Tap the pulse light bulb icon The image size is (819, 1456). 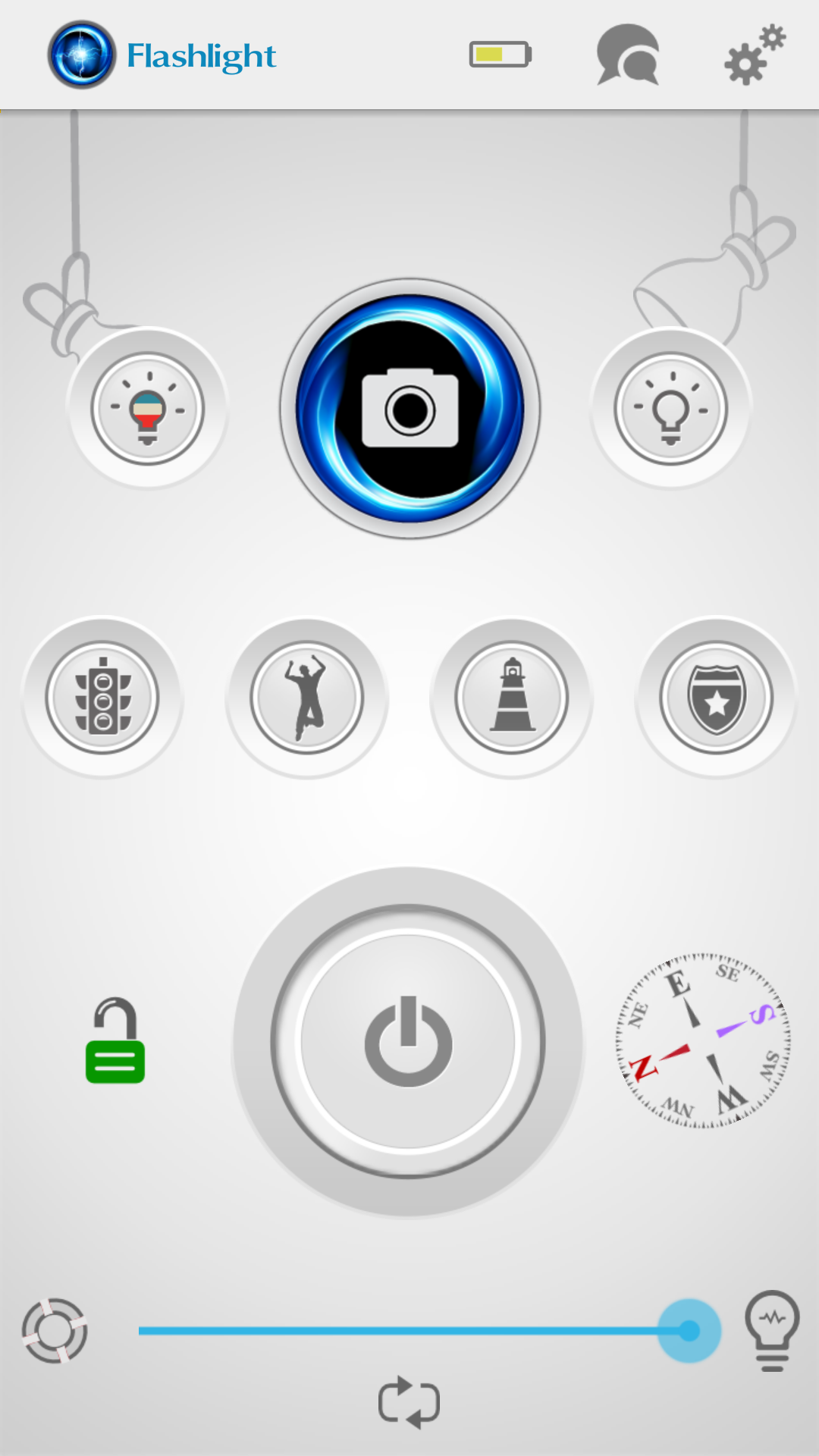pyautogui.click(x=772, y=1331)
